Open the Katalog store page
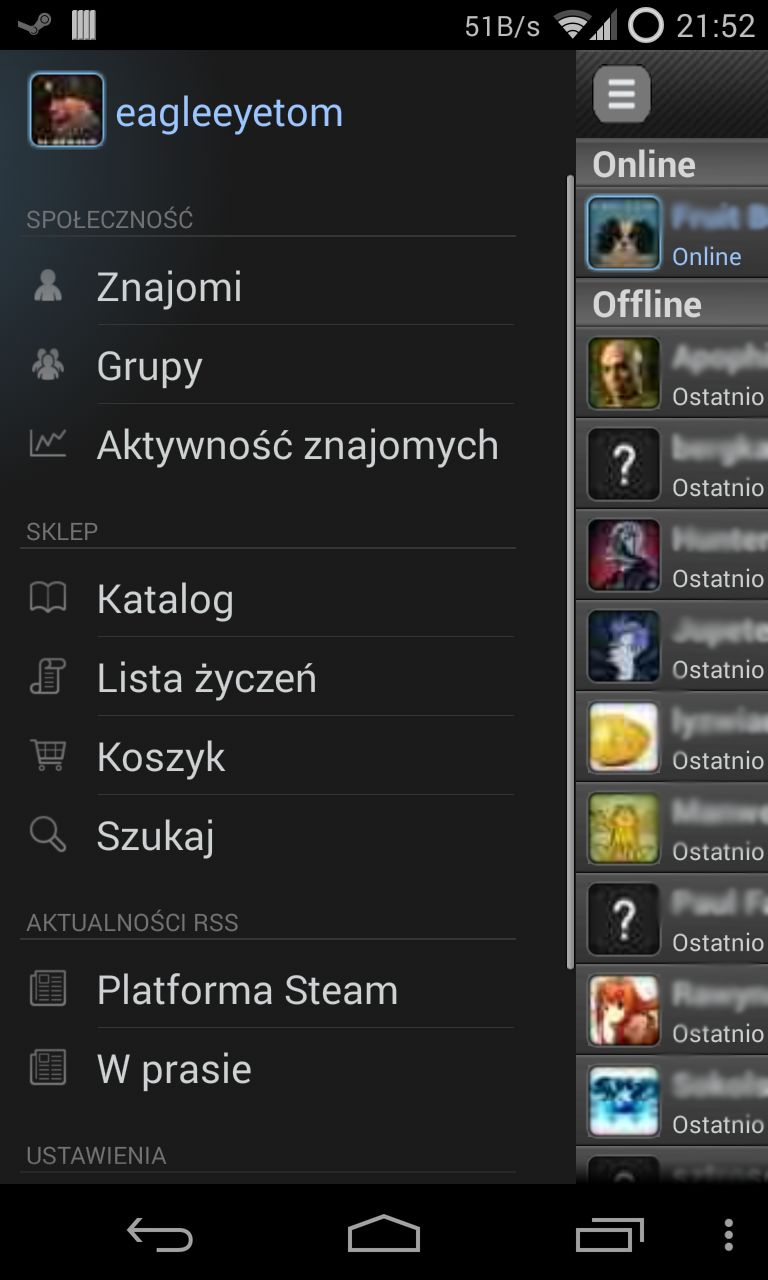Screen dimensions: 768x1280 (270, 599)
